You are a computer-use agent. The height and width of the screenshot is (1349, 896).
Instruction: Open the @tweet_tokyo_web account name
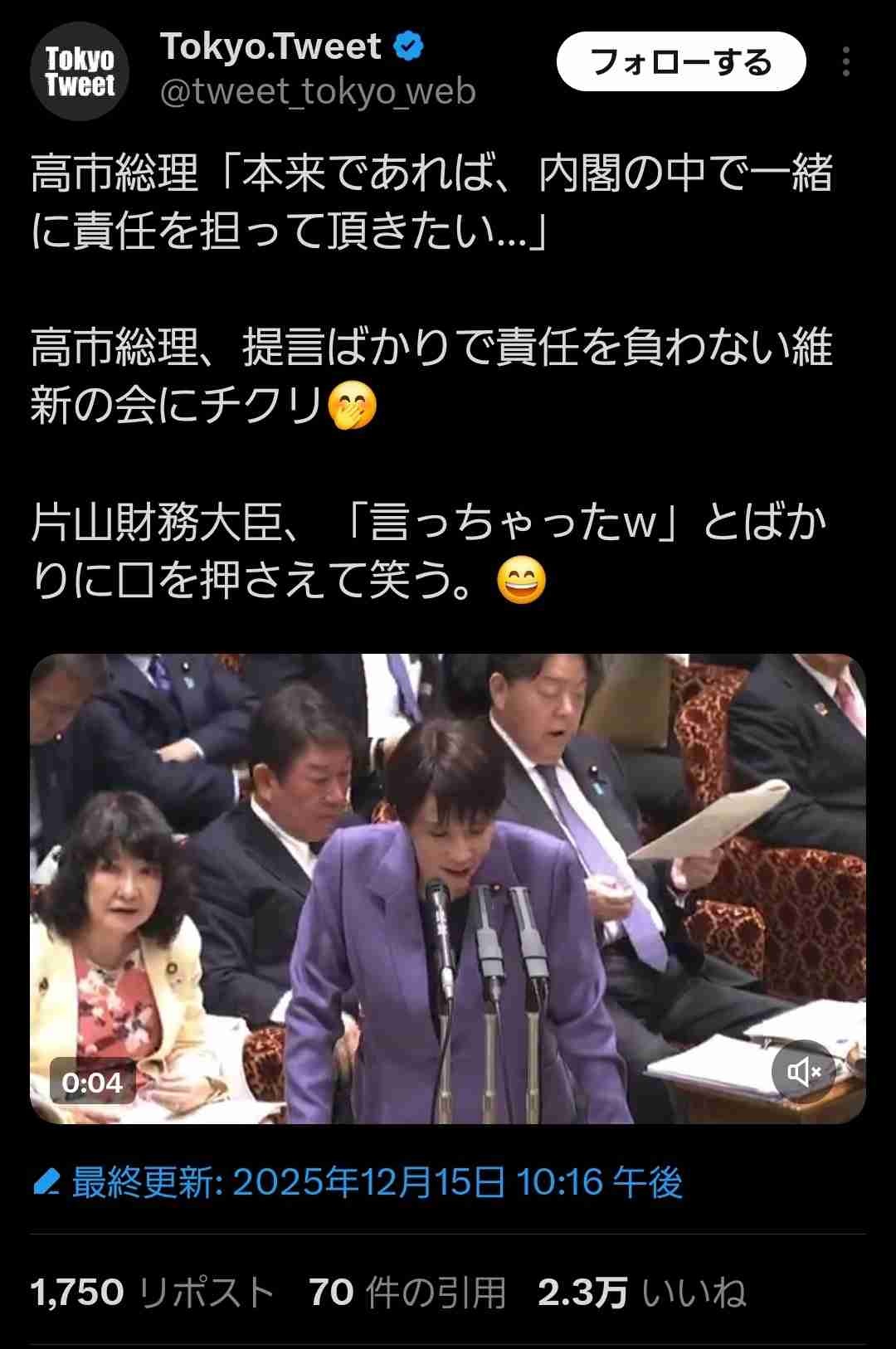[318, 92]
